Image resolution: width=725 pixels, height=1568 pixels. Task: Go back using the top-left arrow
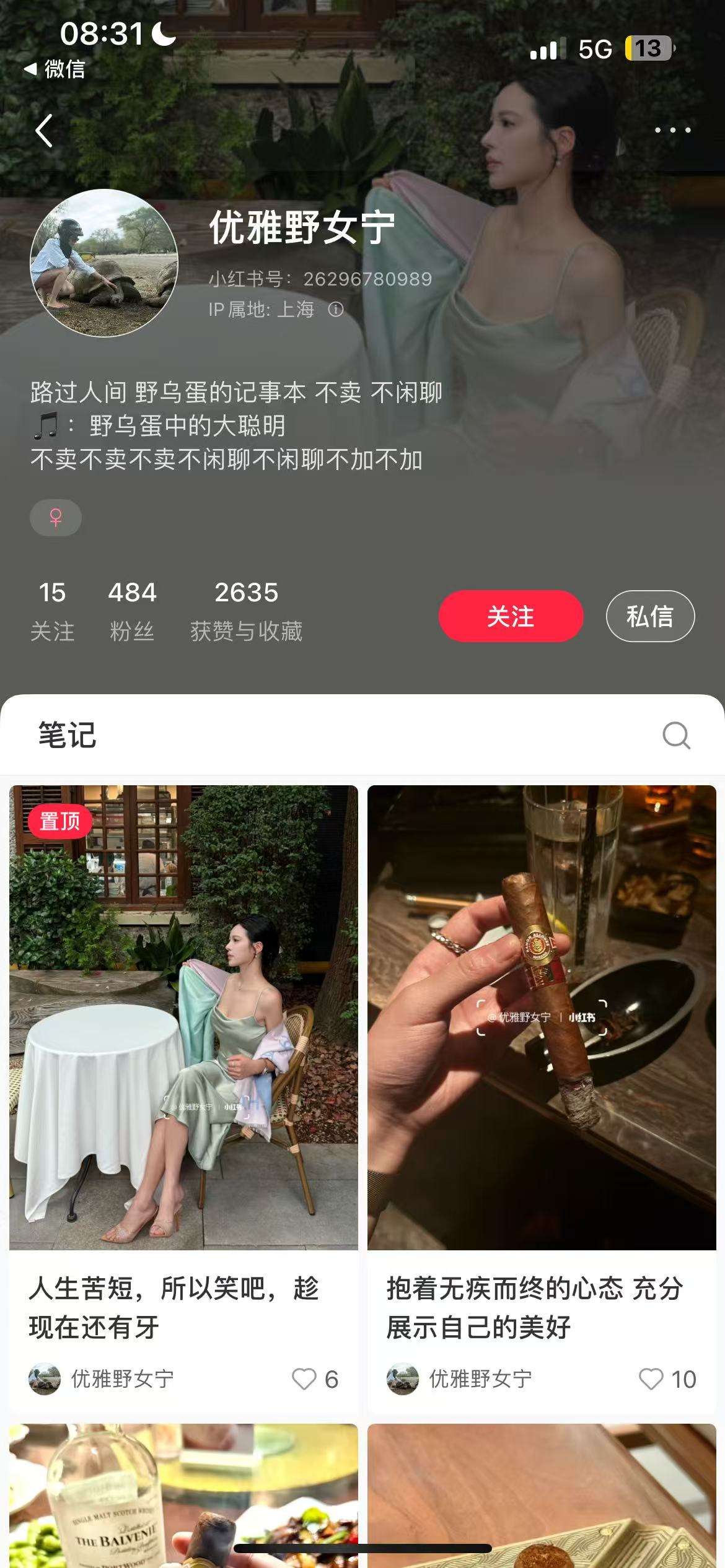[44, 131]
